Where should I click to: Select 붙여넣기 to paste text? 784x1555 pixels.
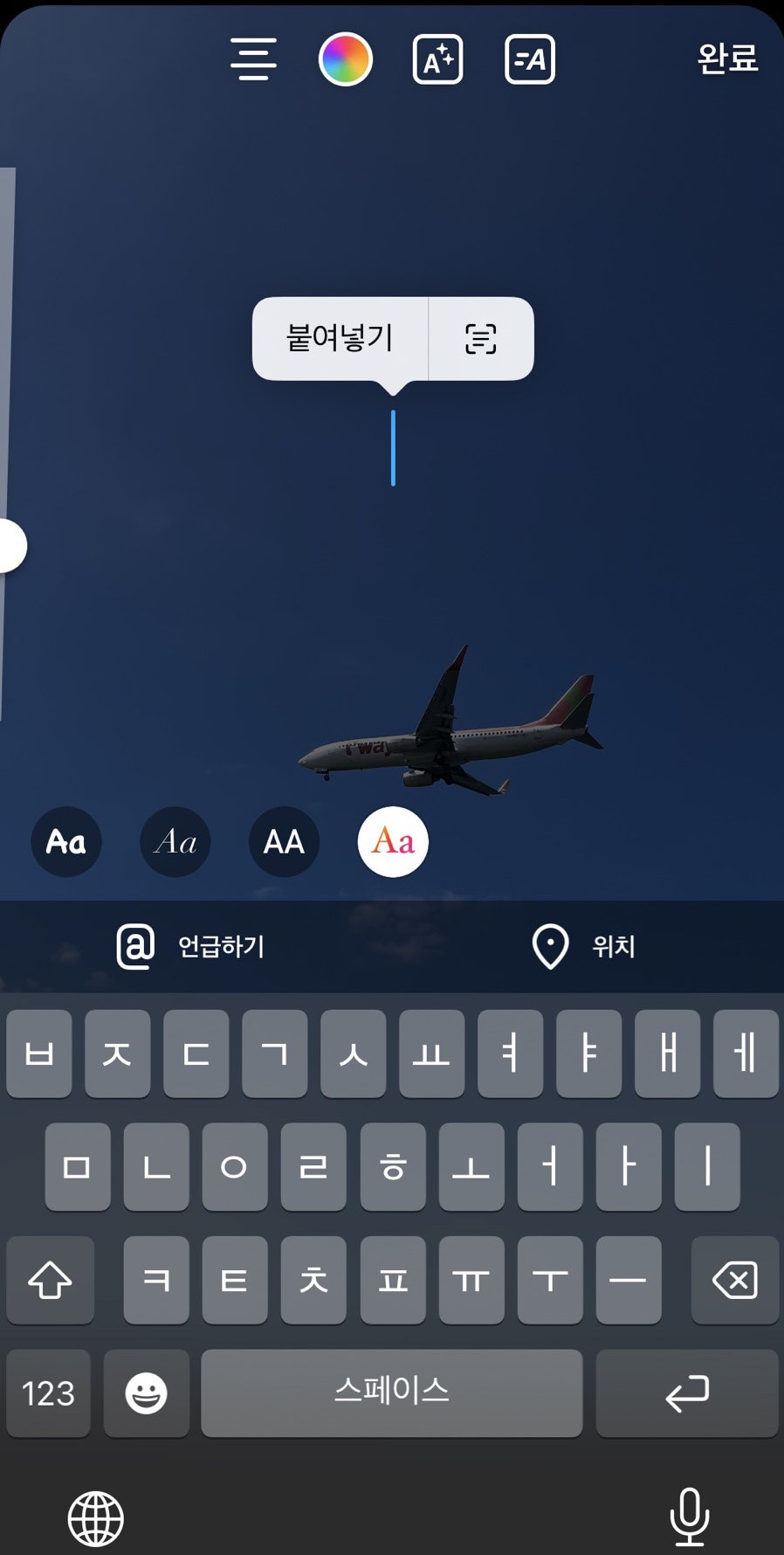coord(340,338)
